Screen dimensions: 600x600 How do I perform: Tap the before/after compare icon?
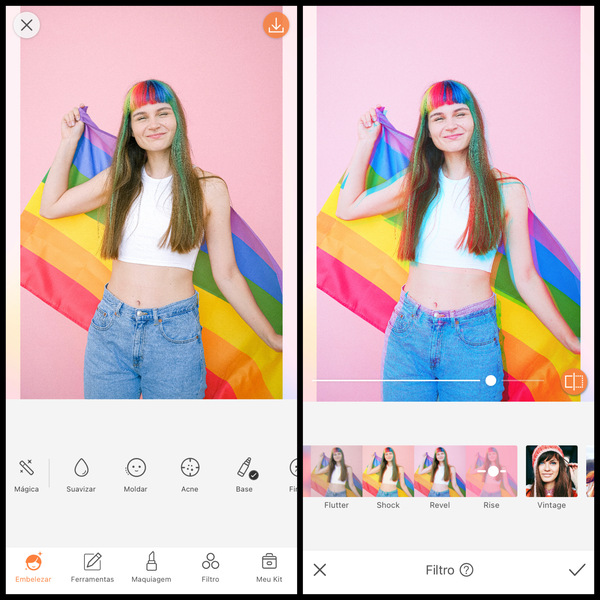click(x=573, y=381)
